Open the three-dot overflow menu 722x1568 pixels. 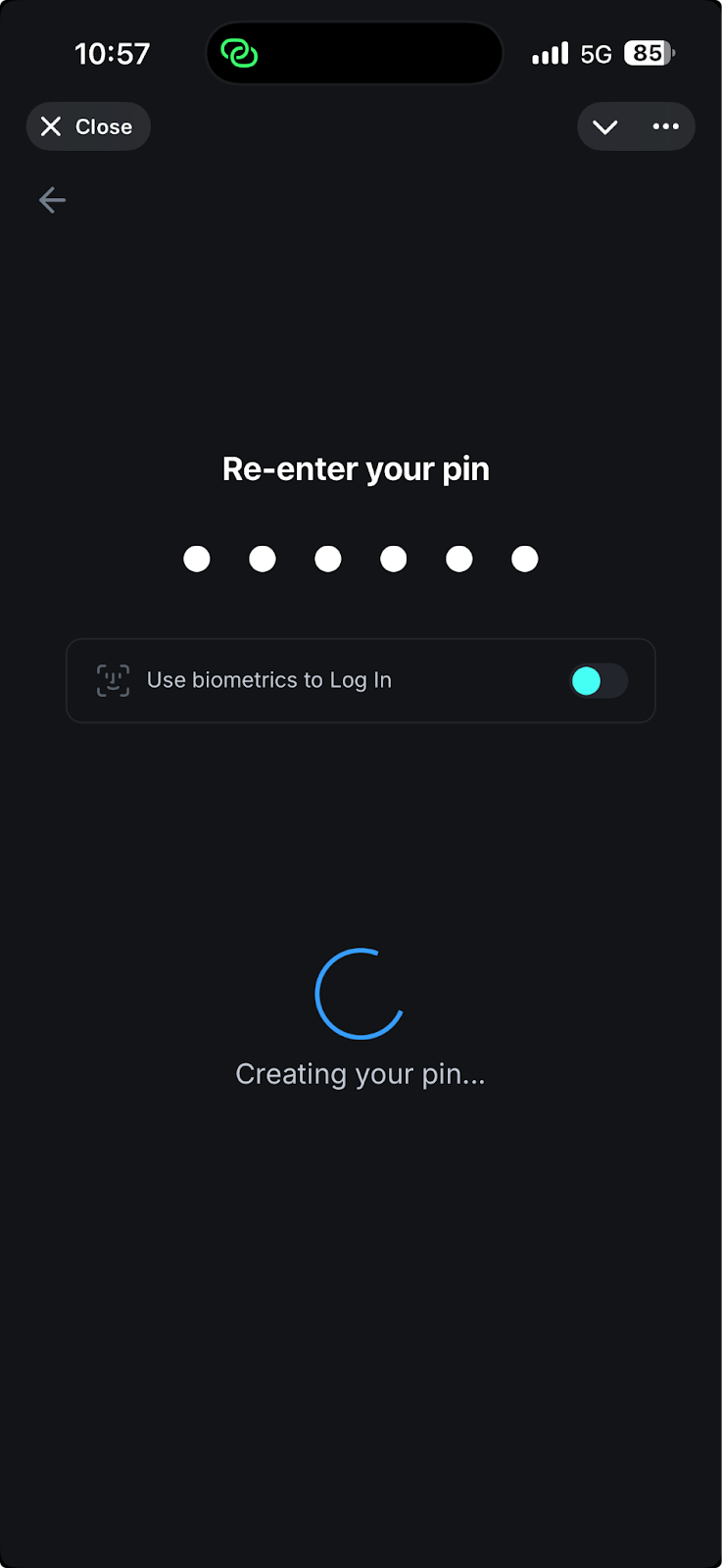click(666, 126)
